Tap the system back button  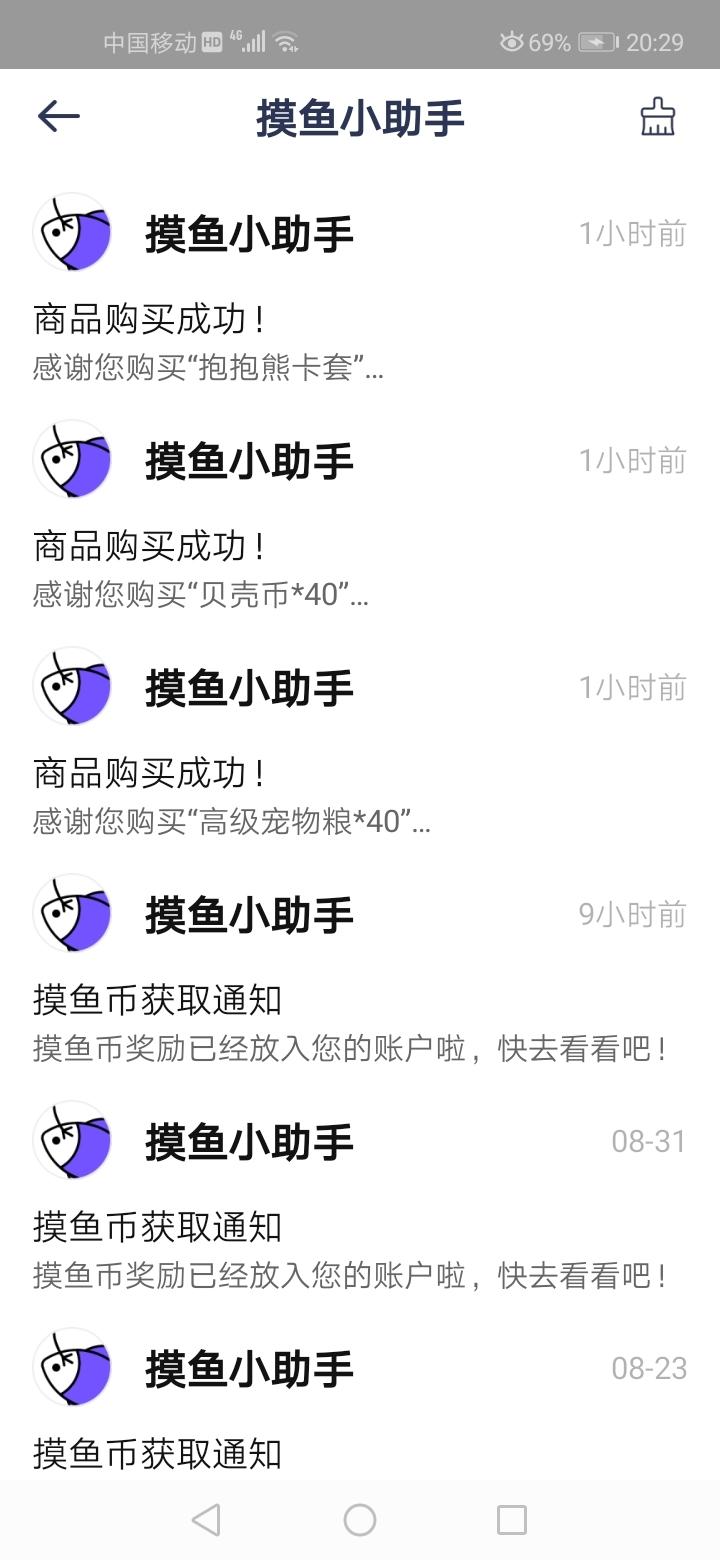(206, 1520)
